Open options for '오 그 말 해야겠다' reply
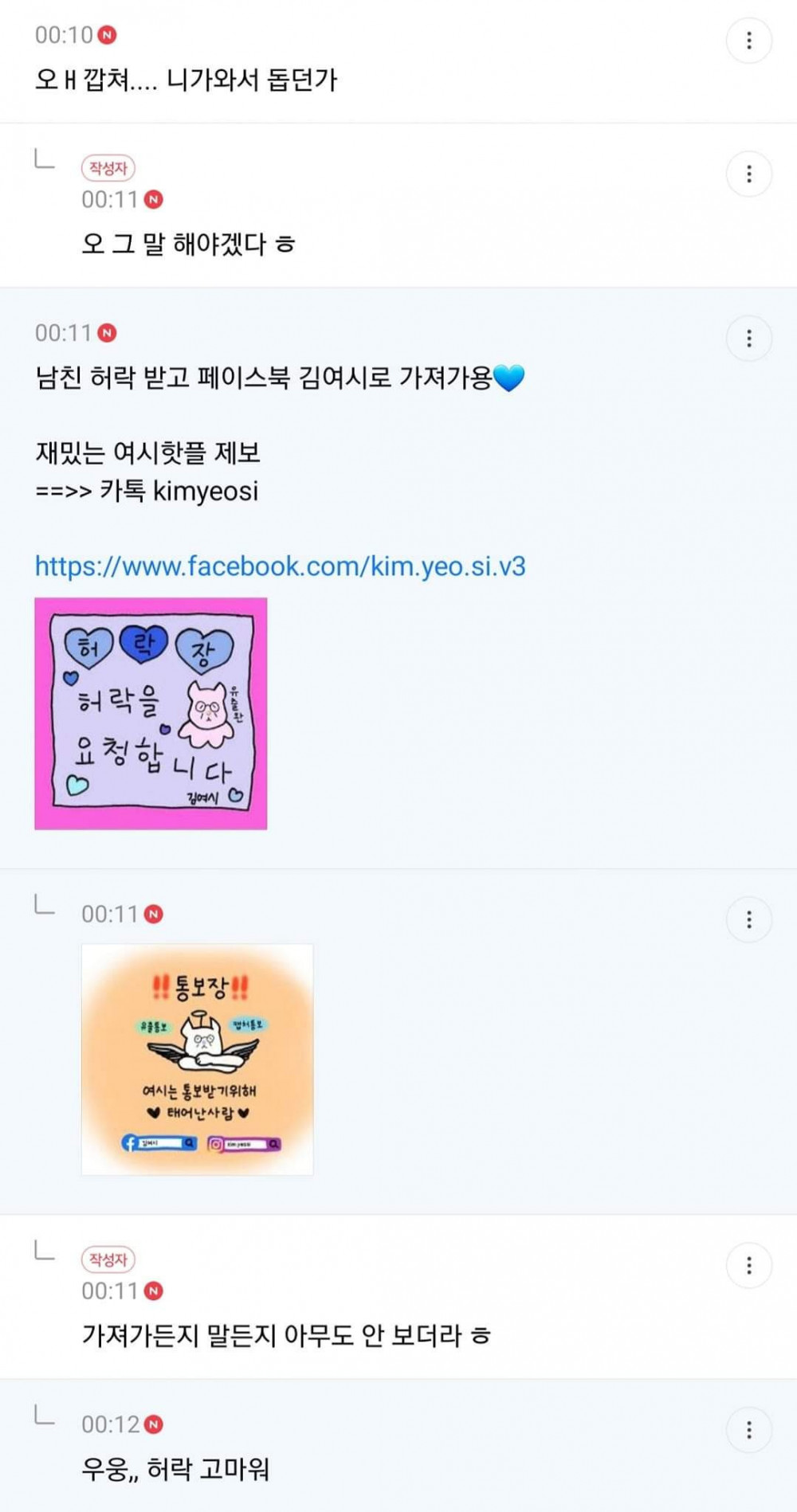797x1512 pixels. pyautogui.click(x=748, y=174)
